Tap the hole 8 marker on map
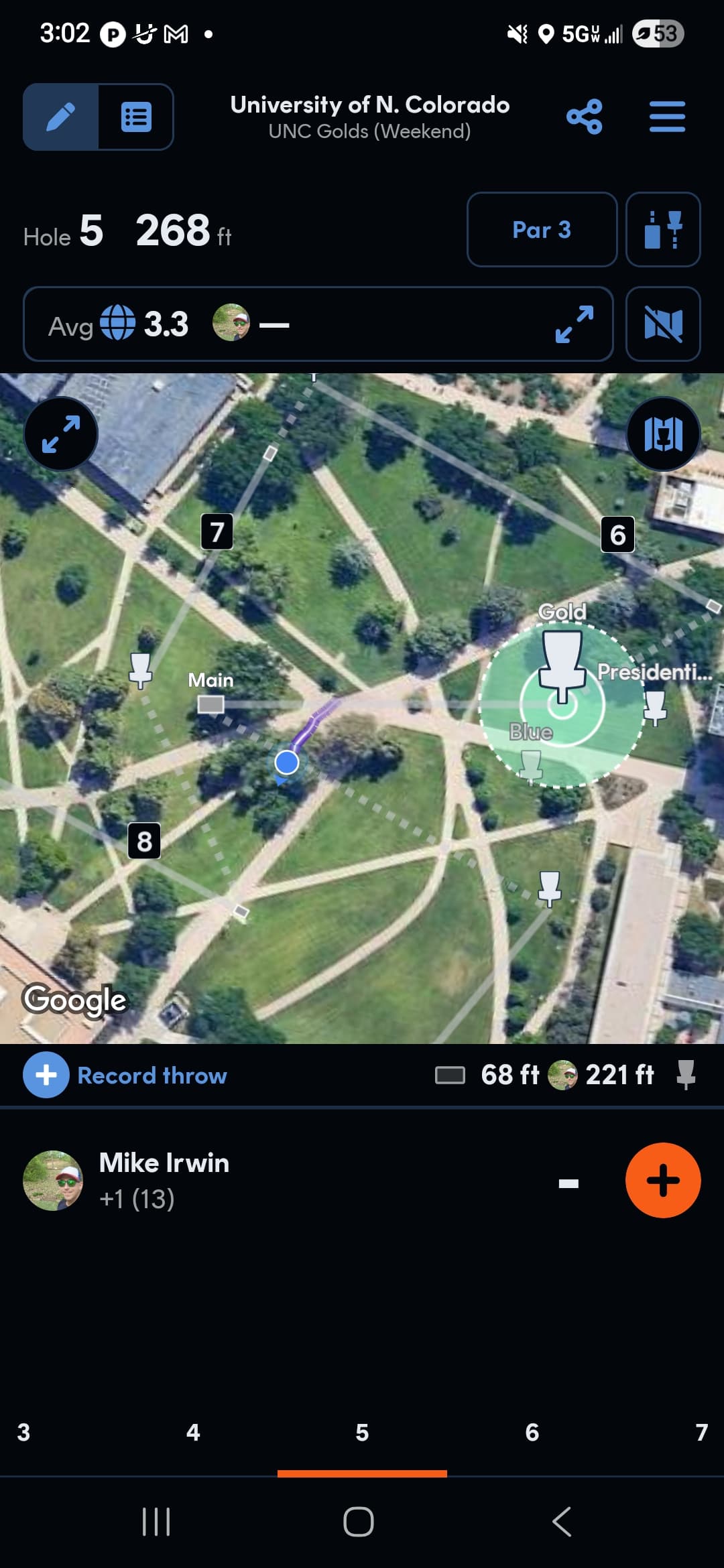Image resolution: width=724 pixels, height=1568 pixels. point(144,841)
